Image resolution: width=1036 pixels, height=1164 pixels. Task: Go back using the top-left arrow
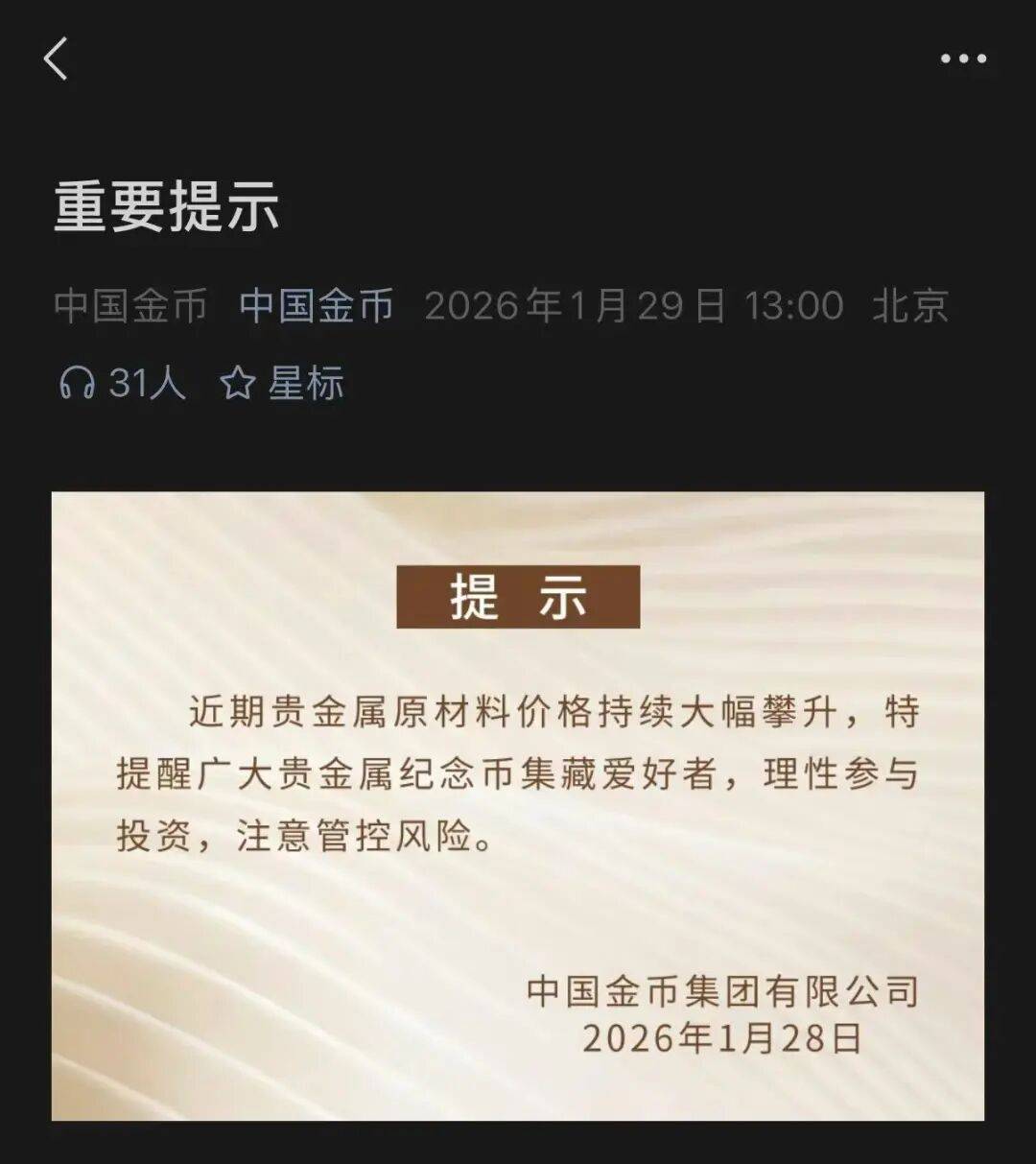coord(56,59)
